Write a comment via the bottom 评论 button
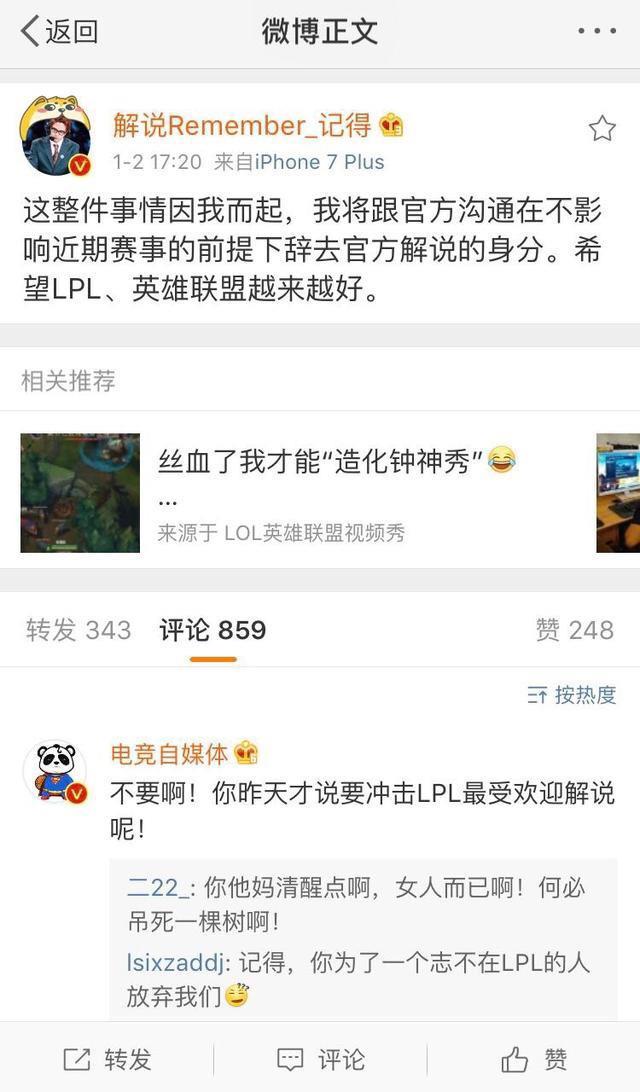 click(320, 1059)
